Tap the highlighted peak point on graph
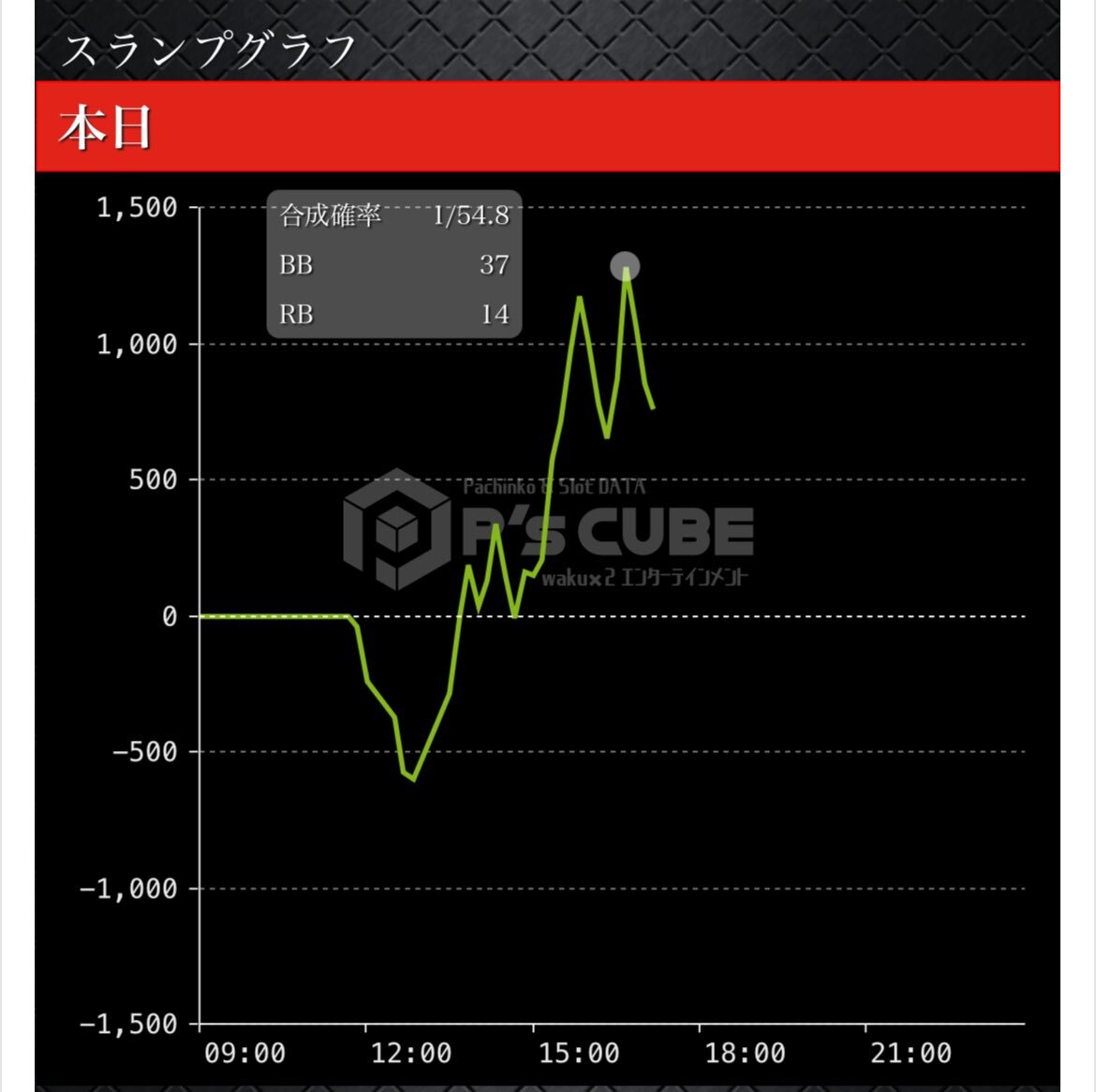This screenshot has width=1096, height=1092. click(625, 267)
